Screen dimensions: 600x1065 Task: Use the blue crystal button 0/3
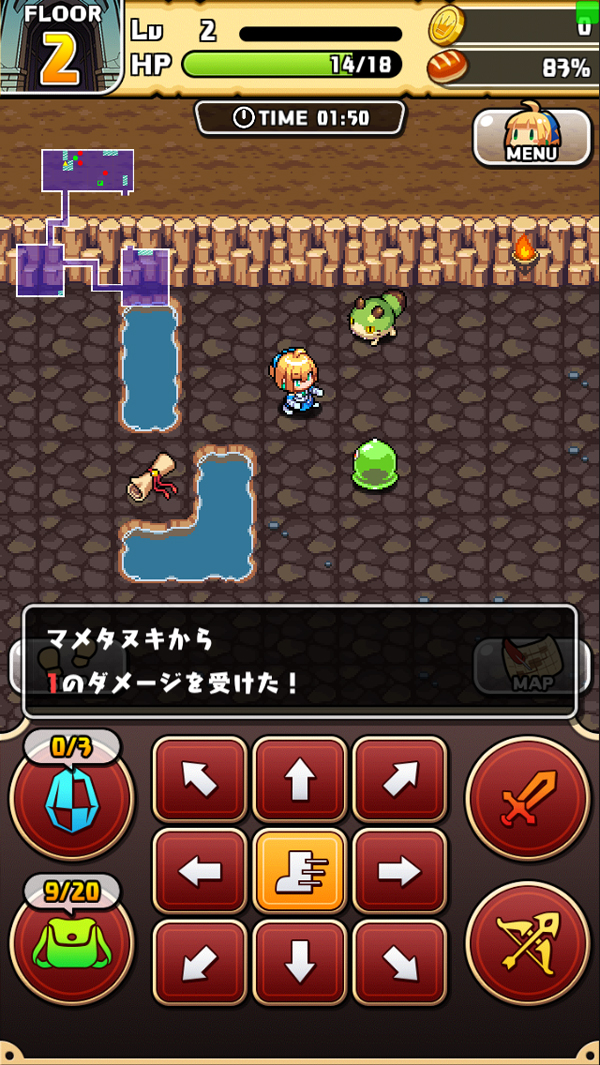(x=71, y=797)
